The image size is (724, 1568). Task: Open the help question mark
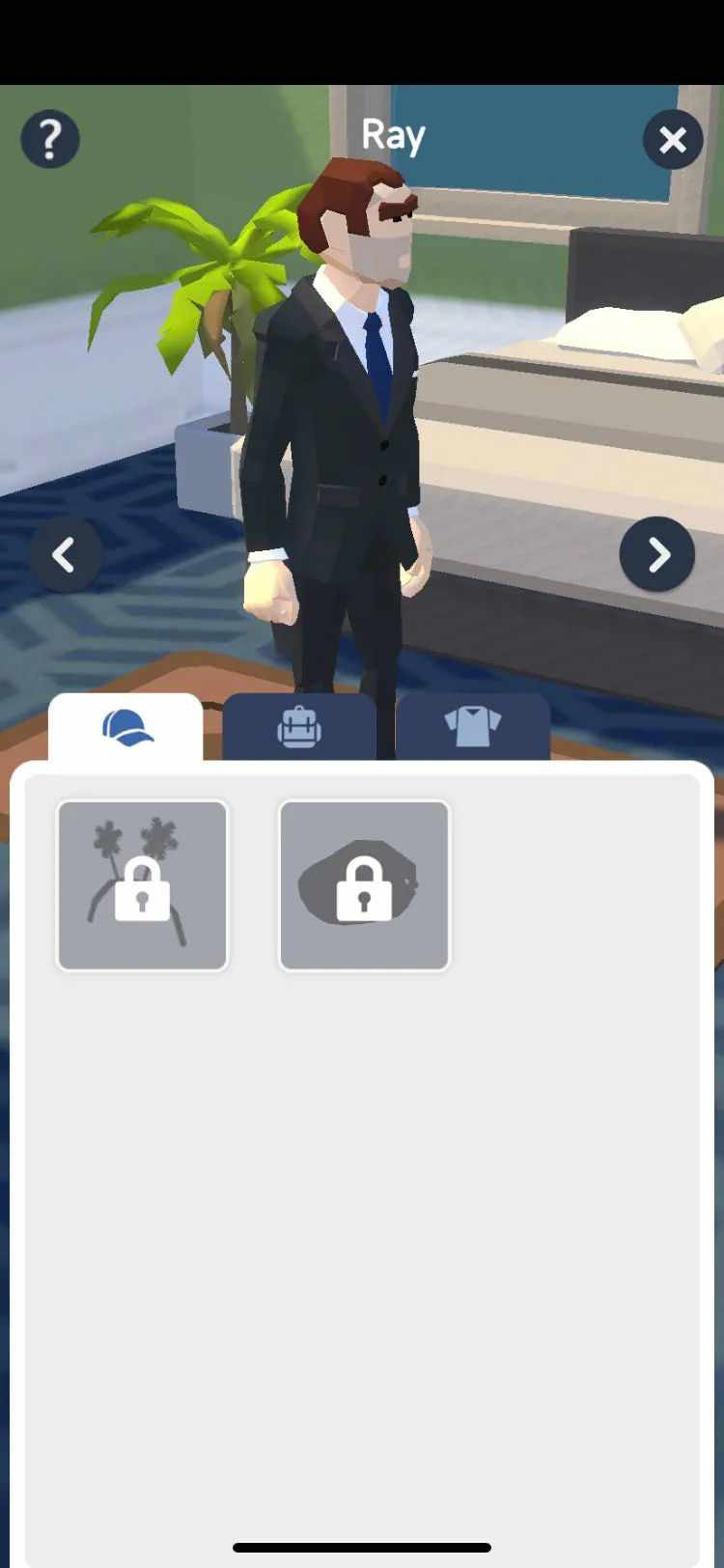[x=50, y=140]
